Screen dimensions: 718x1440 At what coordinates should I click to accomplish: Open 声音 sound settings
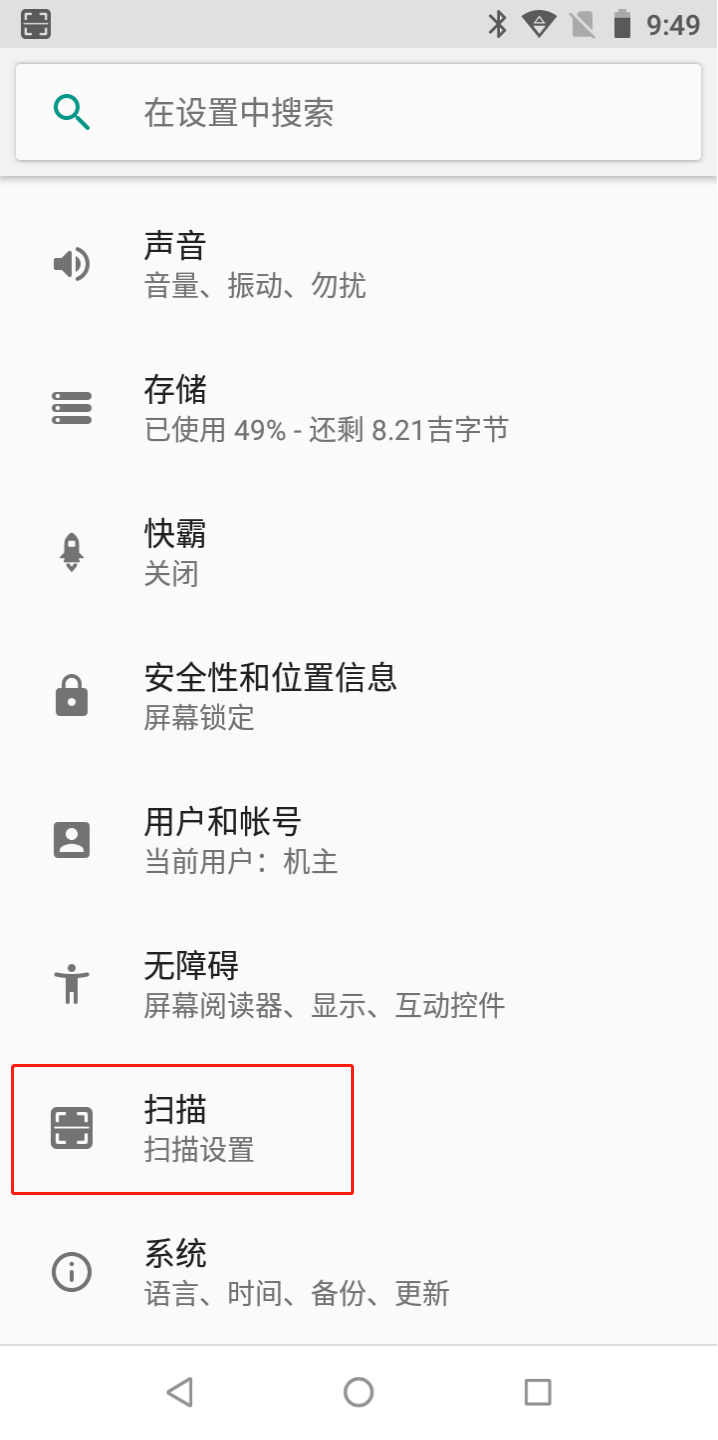[x=358, y=264]
